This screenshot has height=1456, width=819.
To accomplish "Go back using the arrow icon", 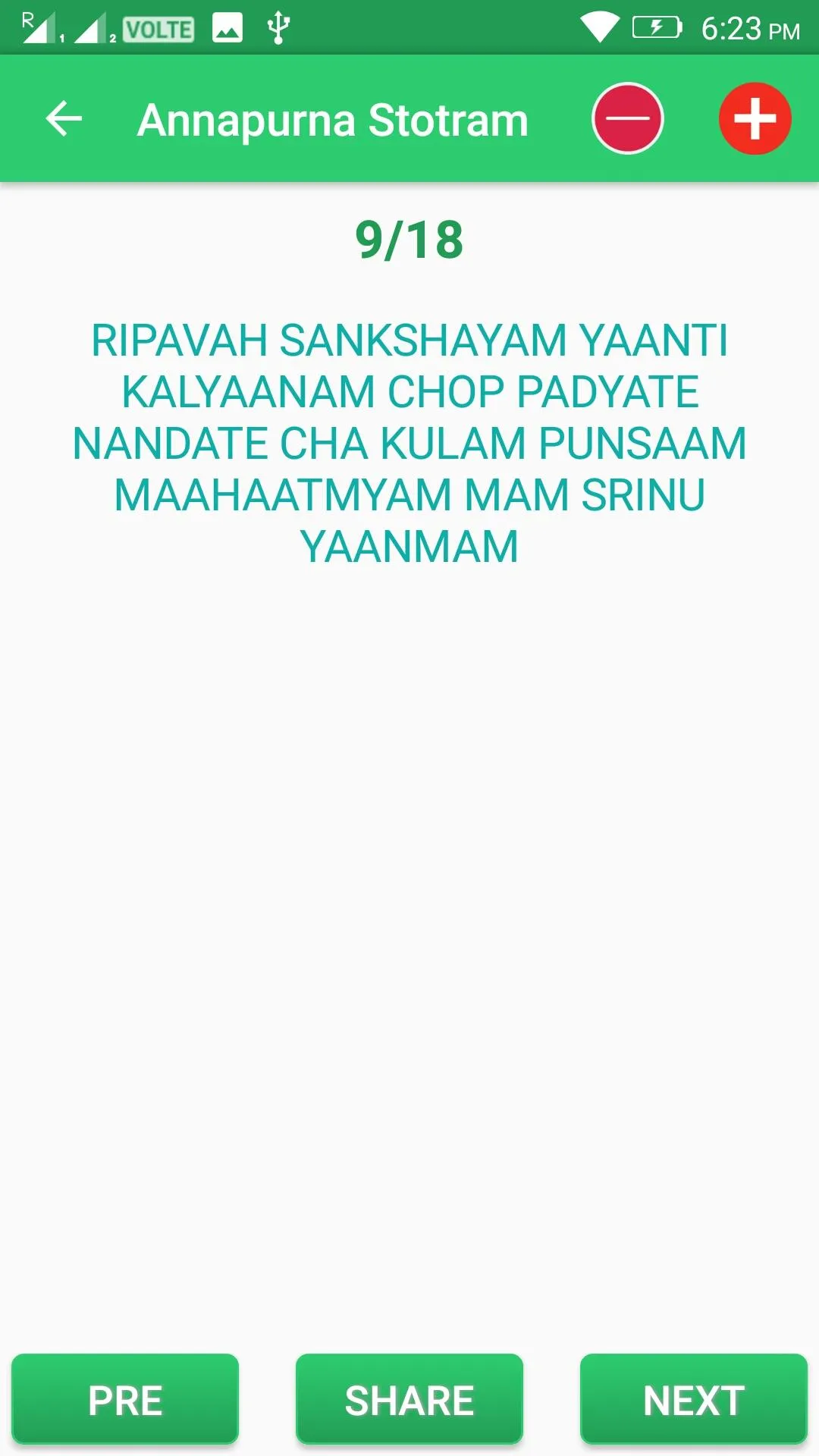I will [64, 119].
